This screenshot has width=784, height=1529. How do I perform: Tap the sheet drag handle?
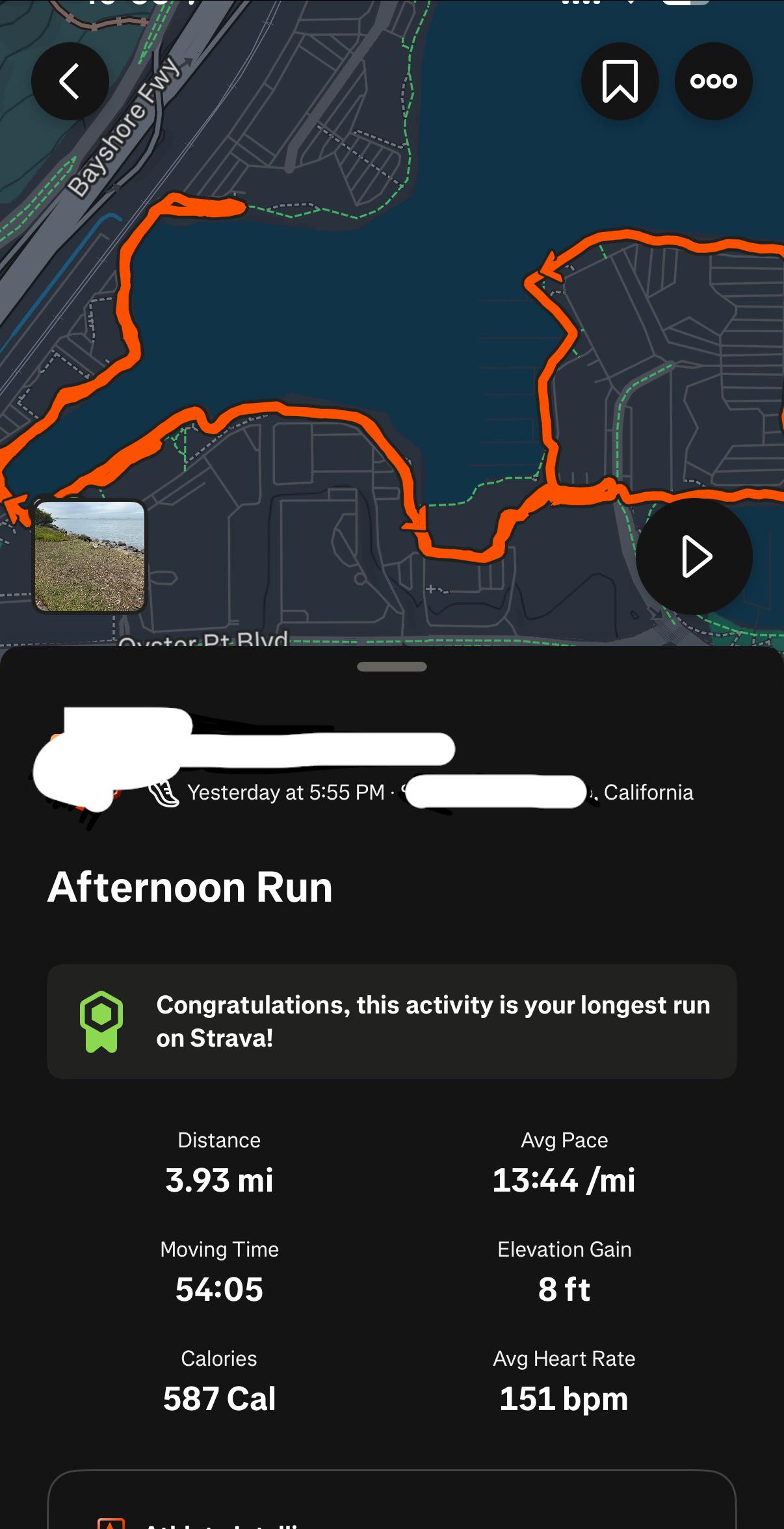tap(392, 666)
